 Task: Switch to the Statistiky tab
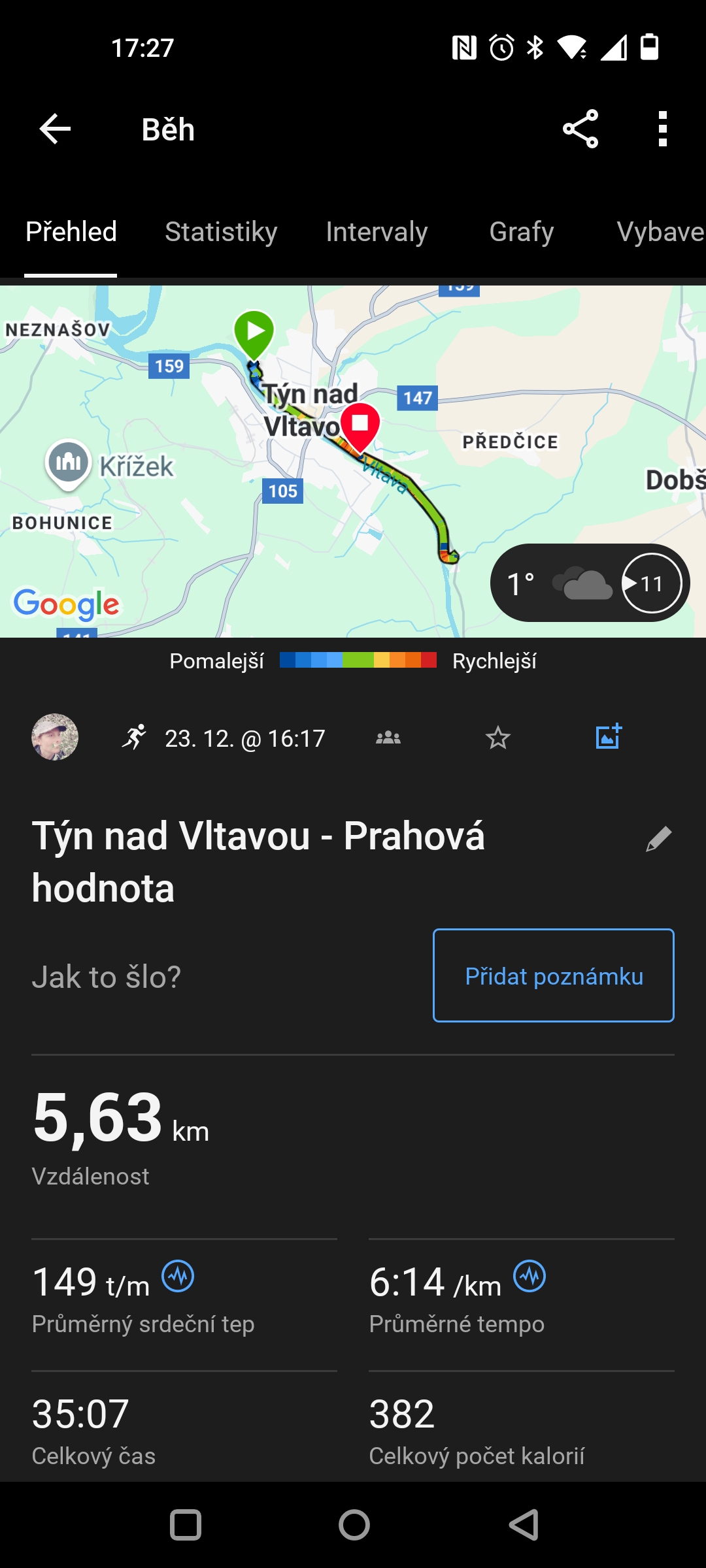(x=221, y=232)
